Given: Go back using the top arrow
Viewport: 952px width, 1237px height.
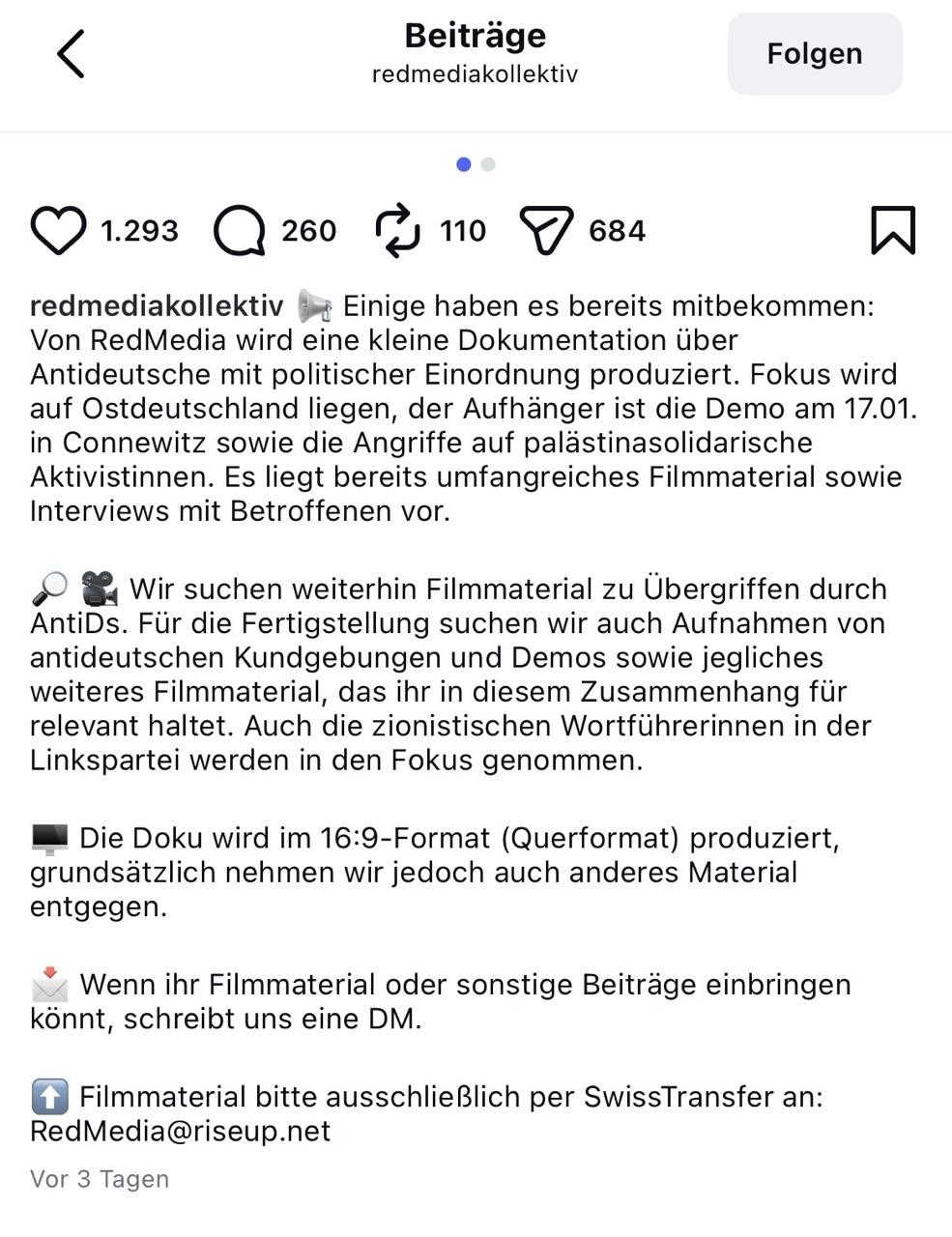Looking at the screenshot, I should 71,54.
